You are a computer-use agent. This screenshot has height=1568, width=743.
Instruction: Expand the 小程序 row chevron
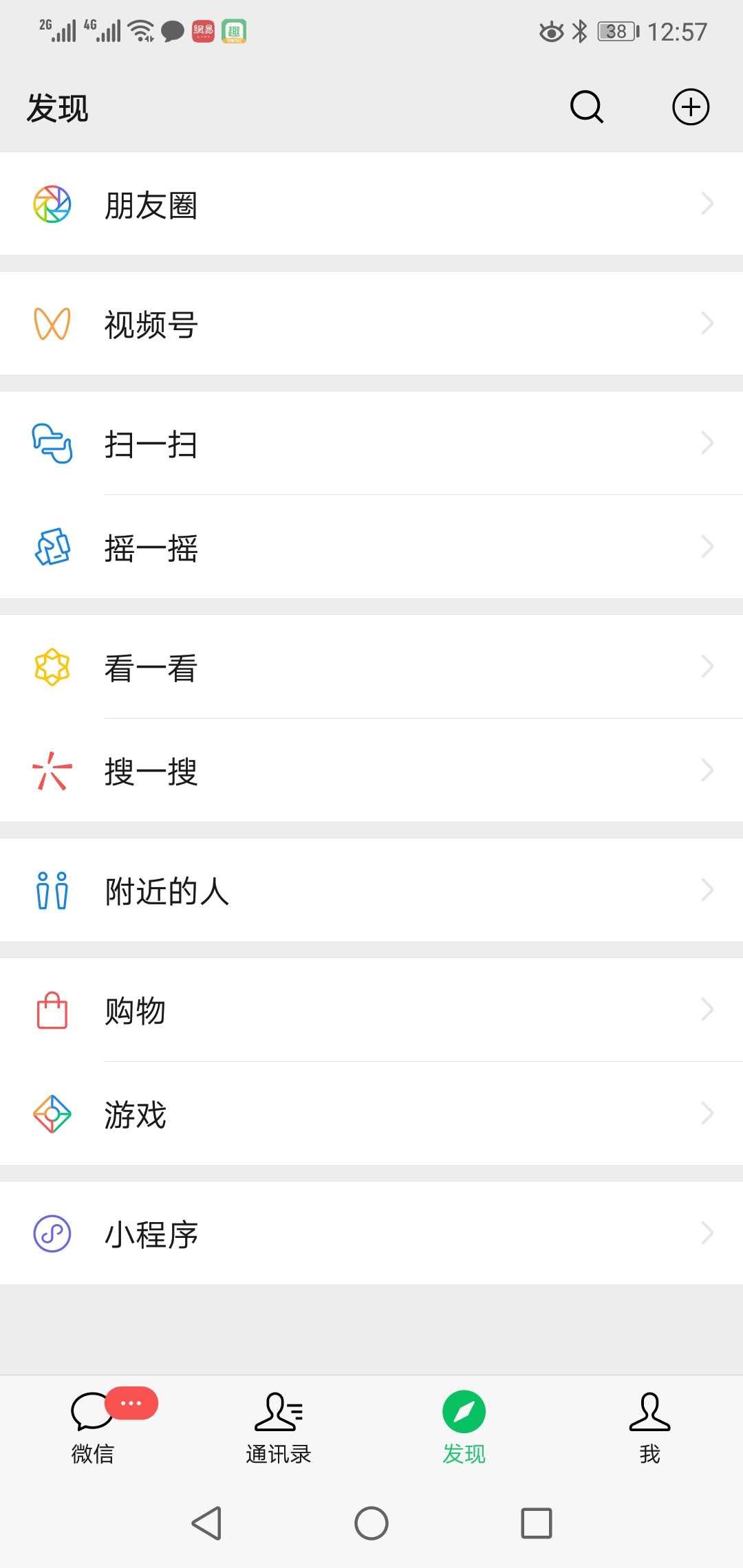coord(707,1232)
